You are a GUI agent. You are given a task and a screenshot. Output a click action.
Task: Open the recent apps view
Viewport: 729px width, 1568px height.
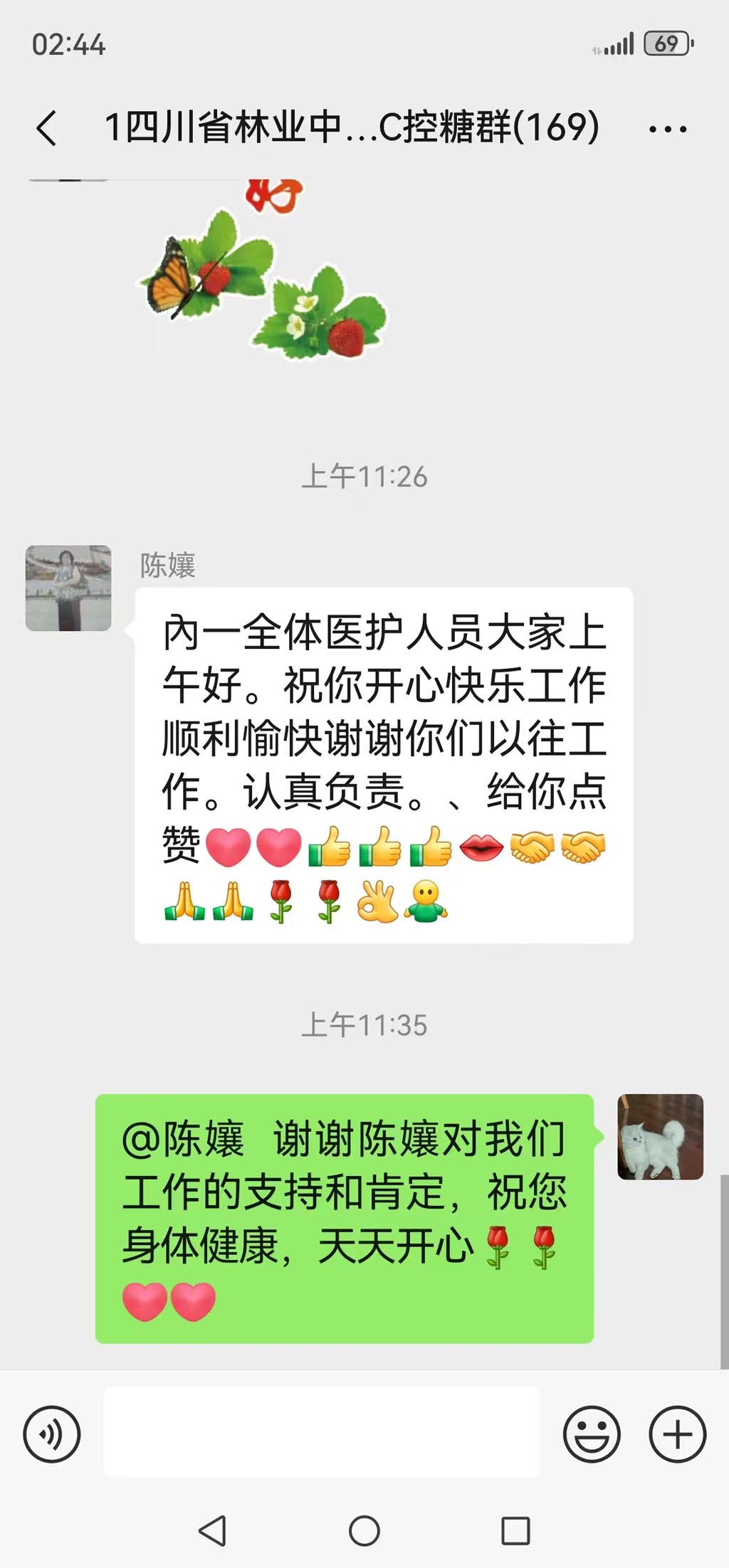tap(515, 1530)
